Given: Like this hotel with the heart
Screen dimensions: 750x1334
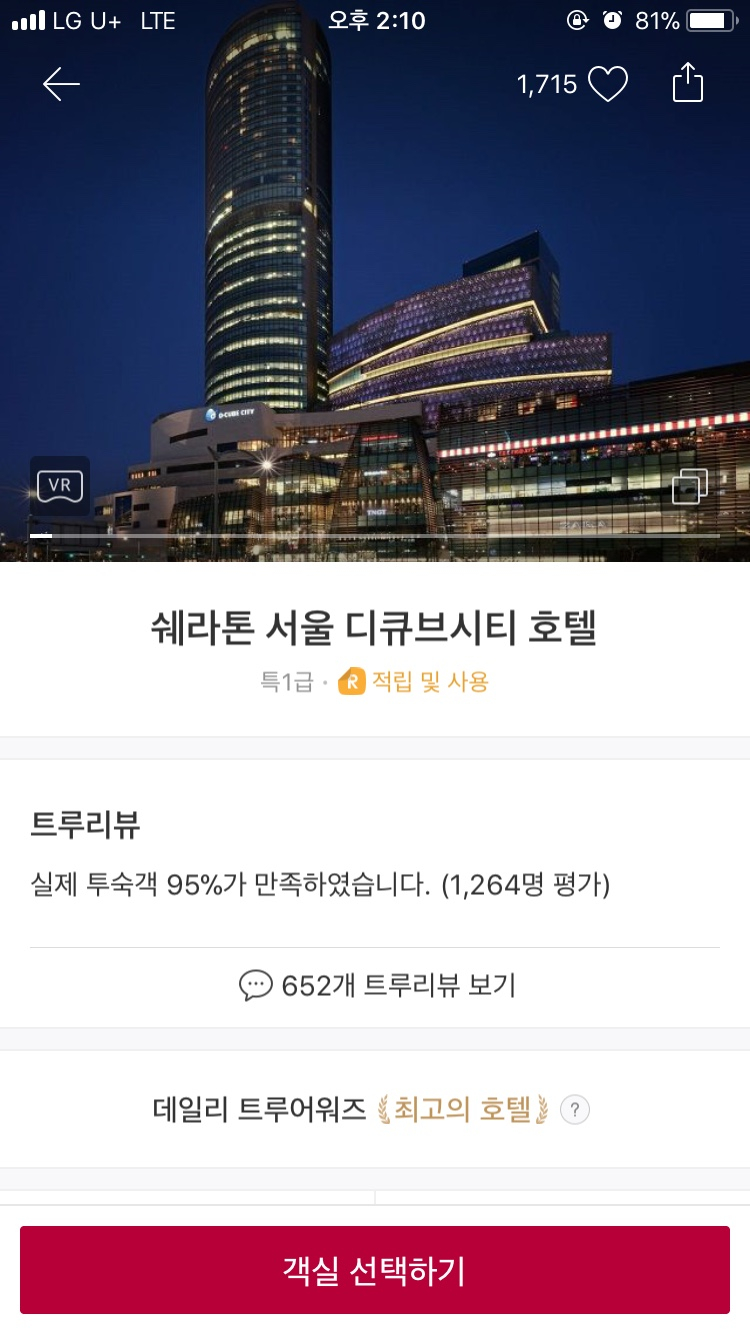Looking at the screenshot, I should 607,85.
